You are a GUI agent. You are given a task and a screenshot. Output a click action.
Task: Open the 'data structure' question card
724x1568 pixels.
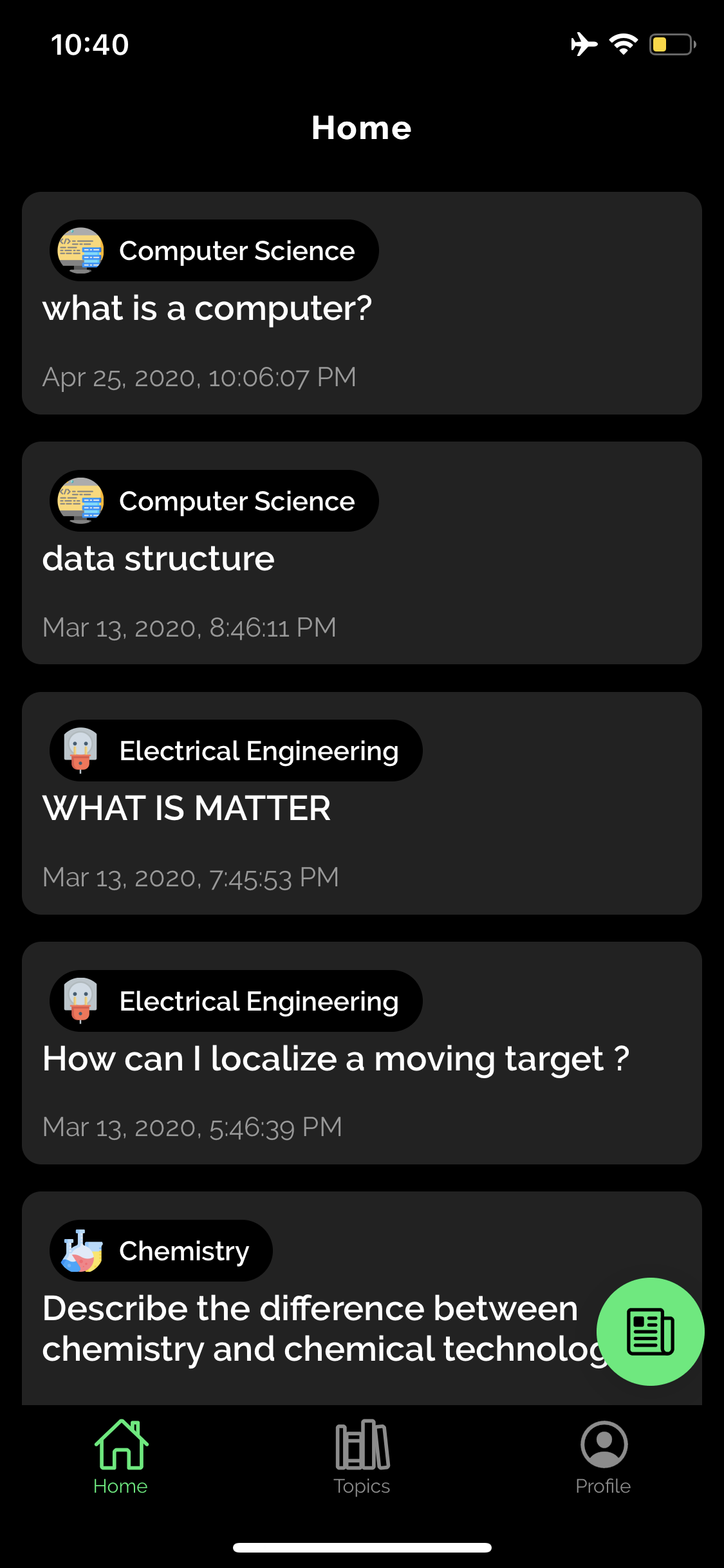362,553
